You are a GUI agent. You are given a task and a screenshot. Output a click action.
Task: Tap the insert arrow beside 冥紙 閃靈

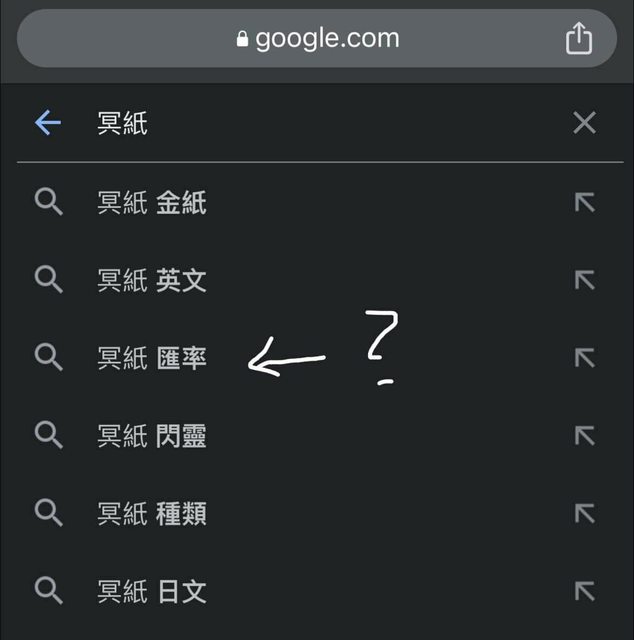(585, 435)
